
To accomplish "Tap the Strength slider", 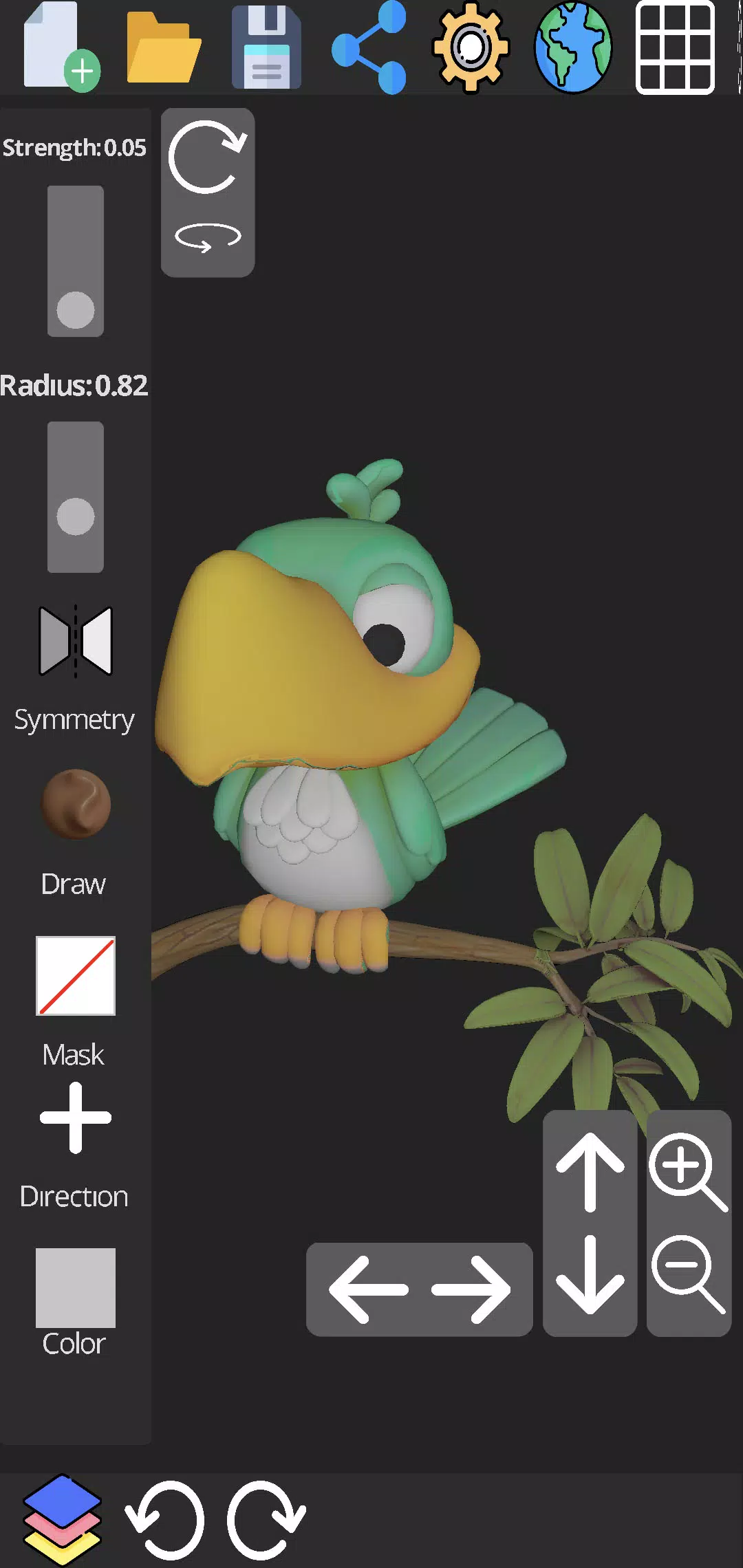I will tap(75, 261).
